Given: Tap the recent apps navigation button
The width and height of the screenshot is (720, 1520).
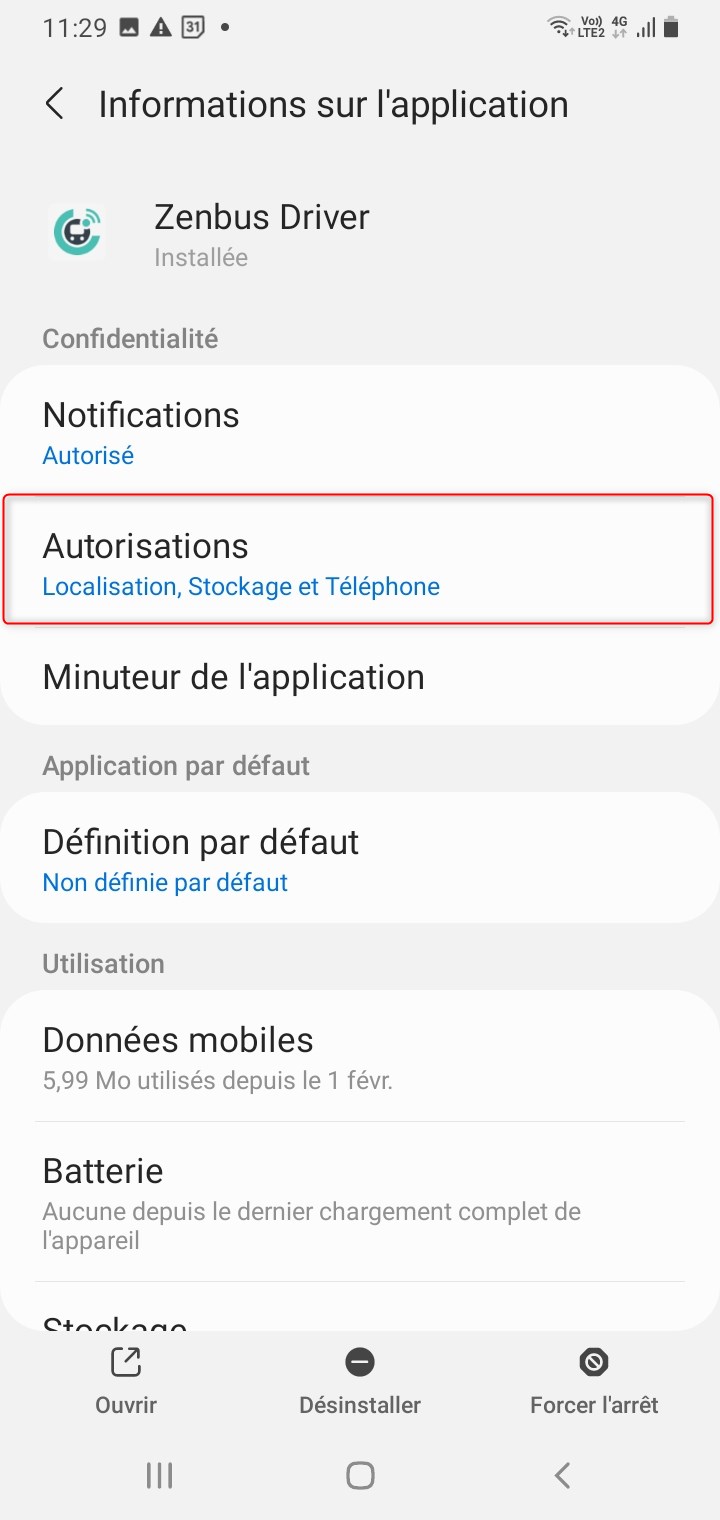Looking at the screenshot, I should pos(158,1474).
